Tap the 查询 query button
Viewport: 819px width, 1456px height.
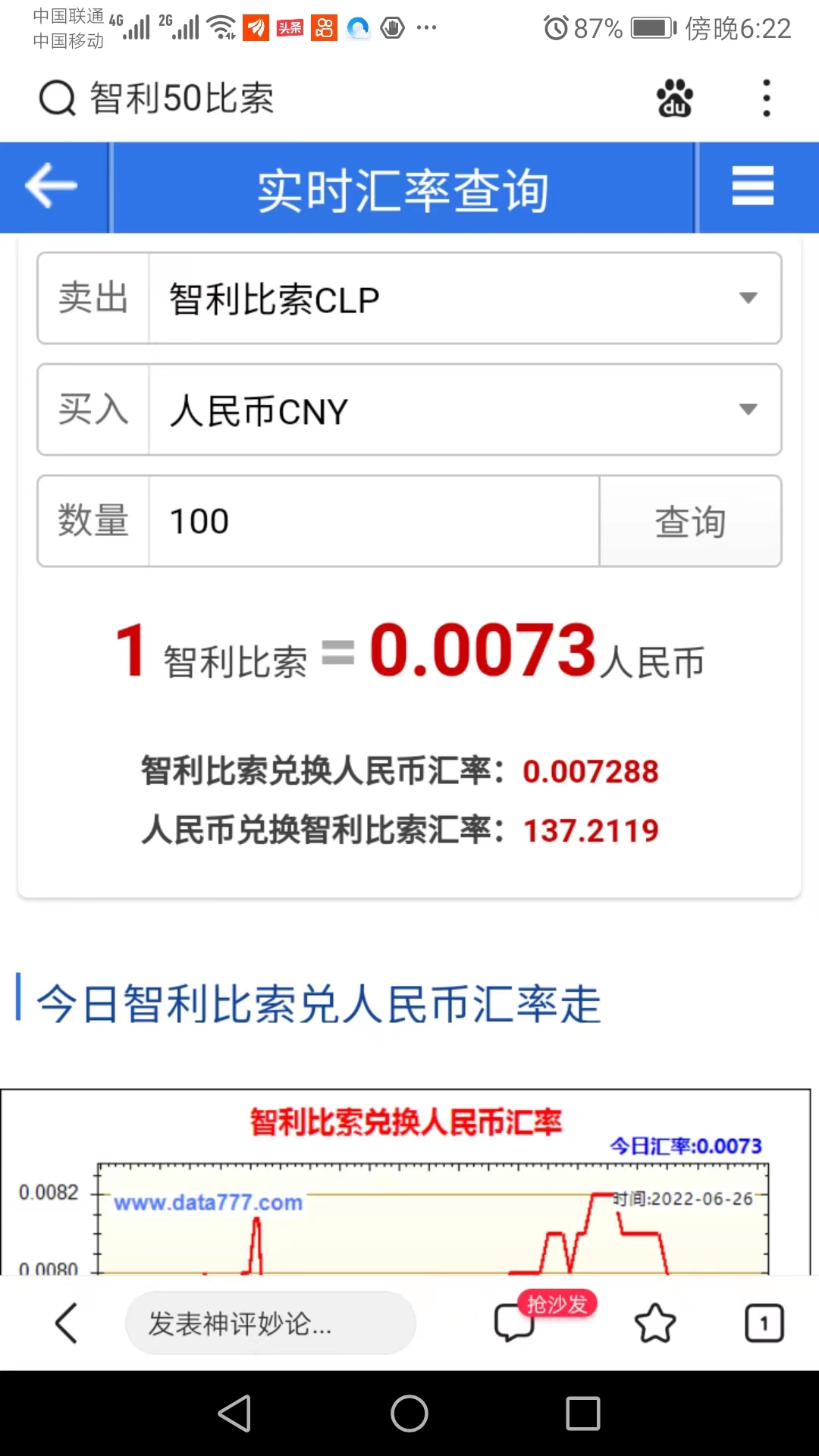(x=689, y=520)
